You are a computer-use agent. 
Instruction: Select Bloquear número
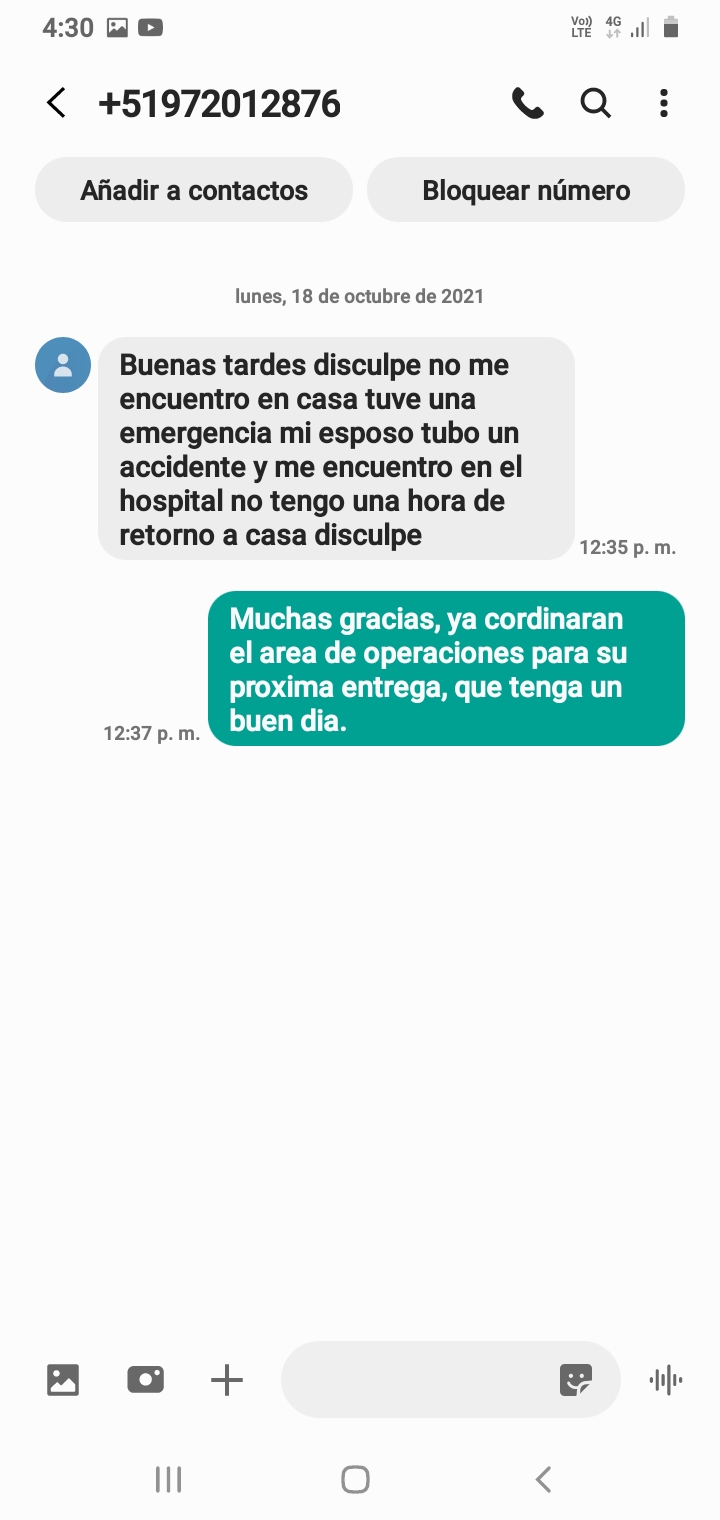coord(526,190)
